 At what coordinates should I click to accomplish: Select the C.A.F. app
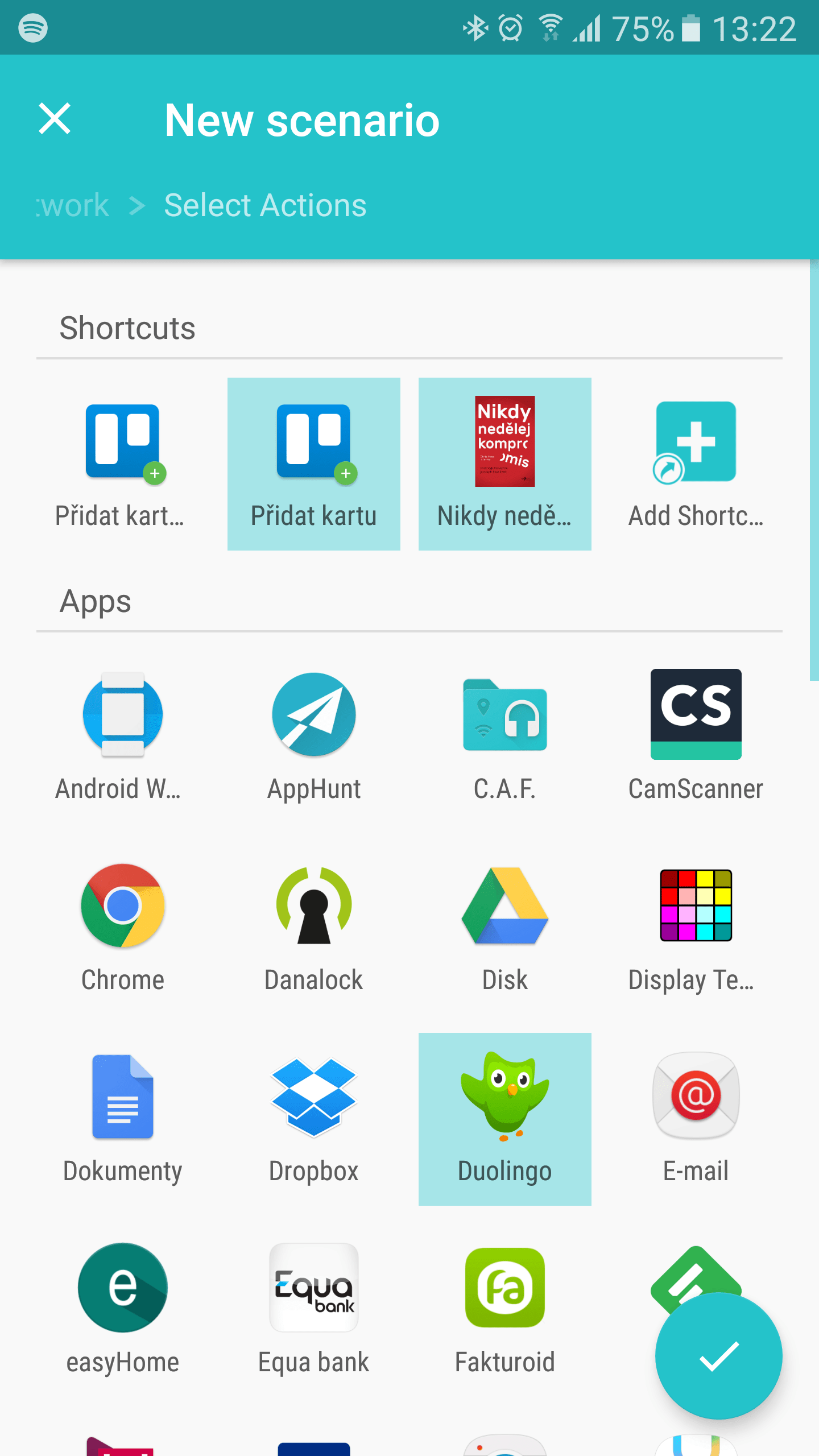(505, 737)
